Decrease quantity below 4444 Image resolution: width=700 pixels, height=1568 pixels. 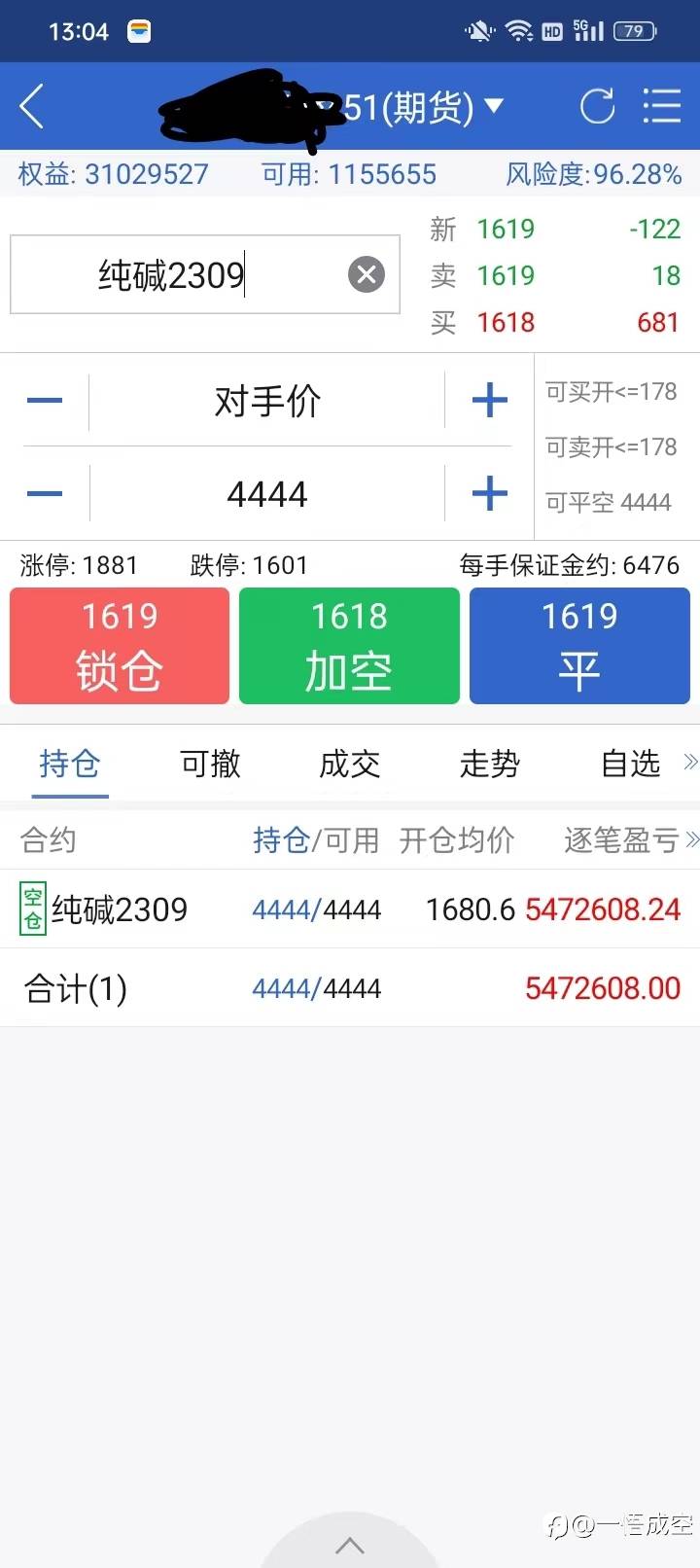click(45, 494)
